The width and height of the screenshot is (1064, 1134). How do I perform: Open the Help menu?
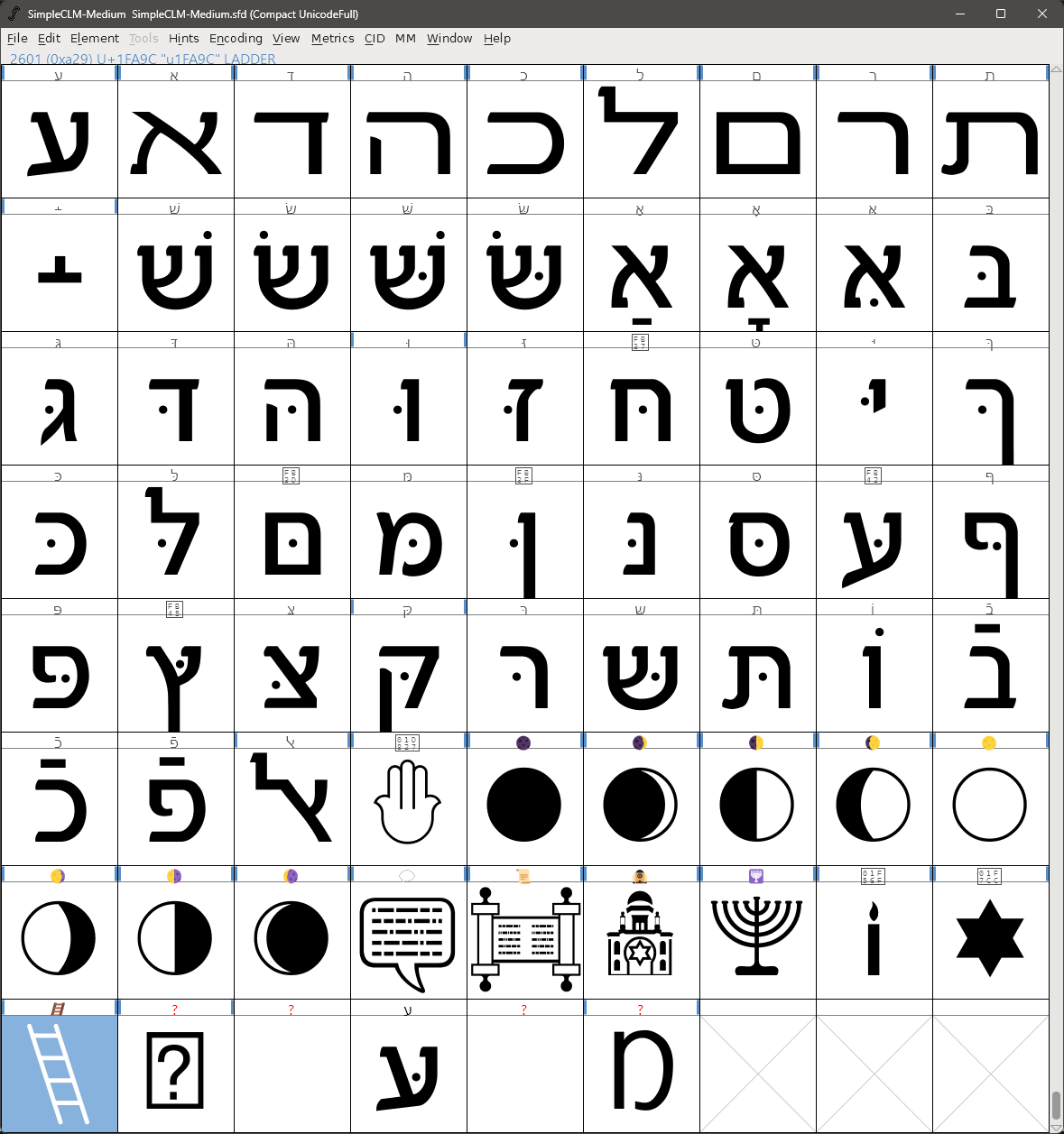(496, 38)
